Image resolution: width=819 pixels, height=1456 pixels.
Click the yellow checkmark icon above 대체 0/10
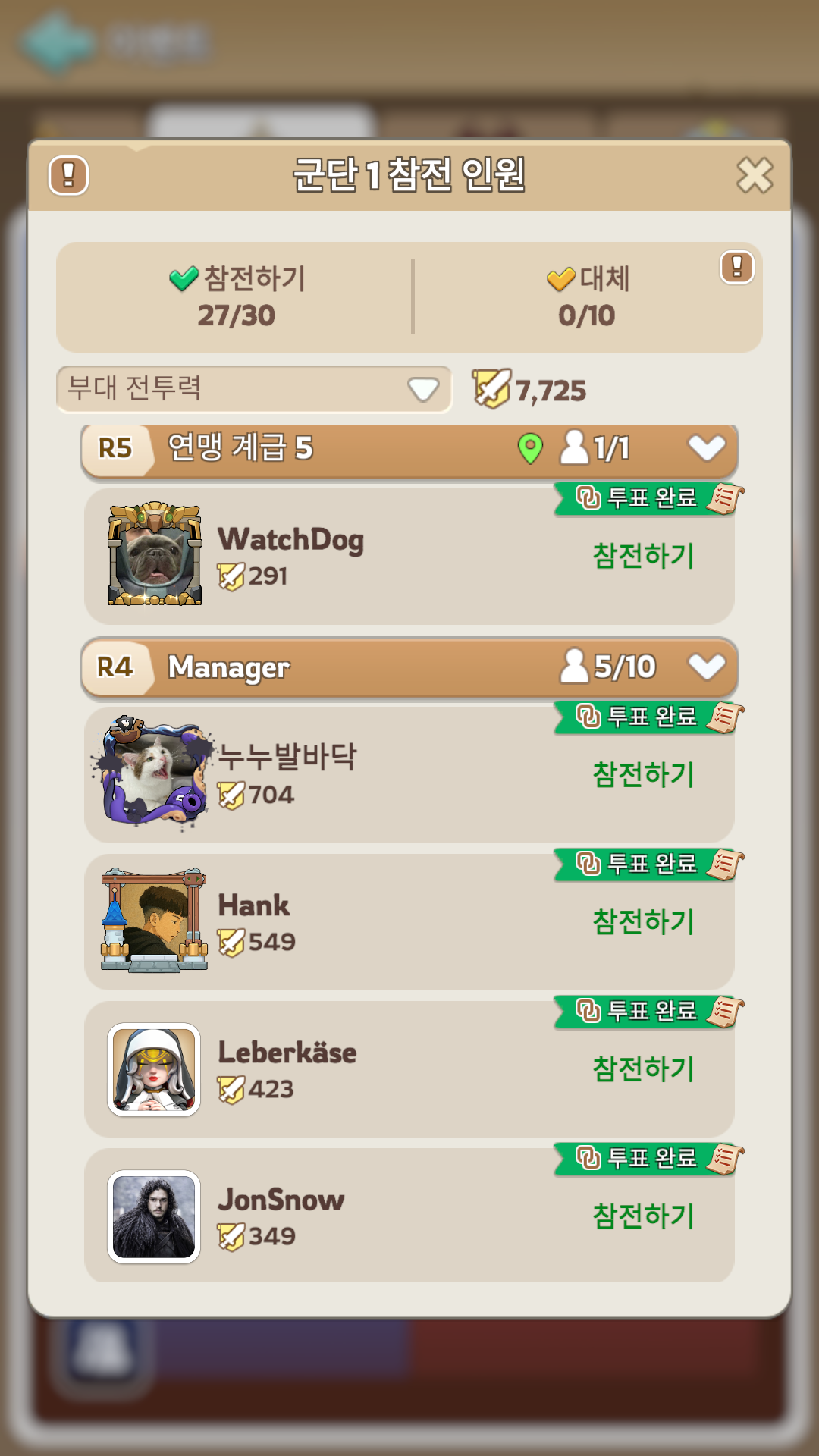[559, 278]
